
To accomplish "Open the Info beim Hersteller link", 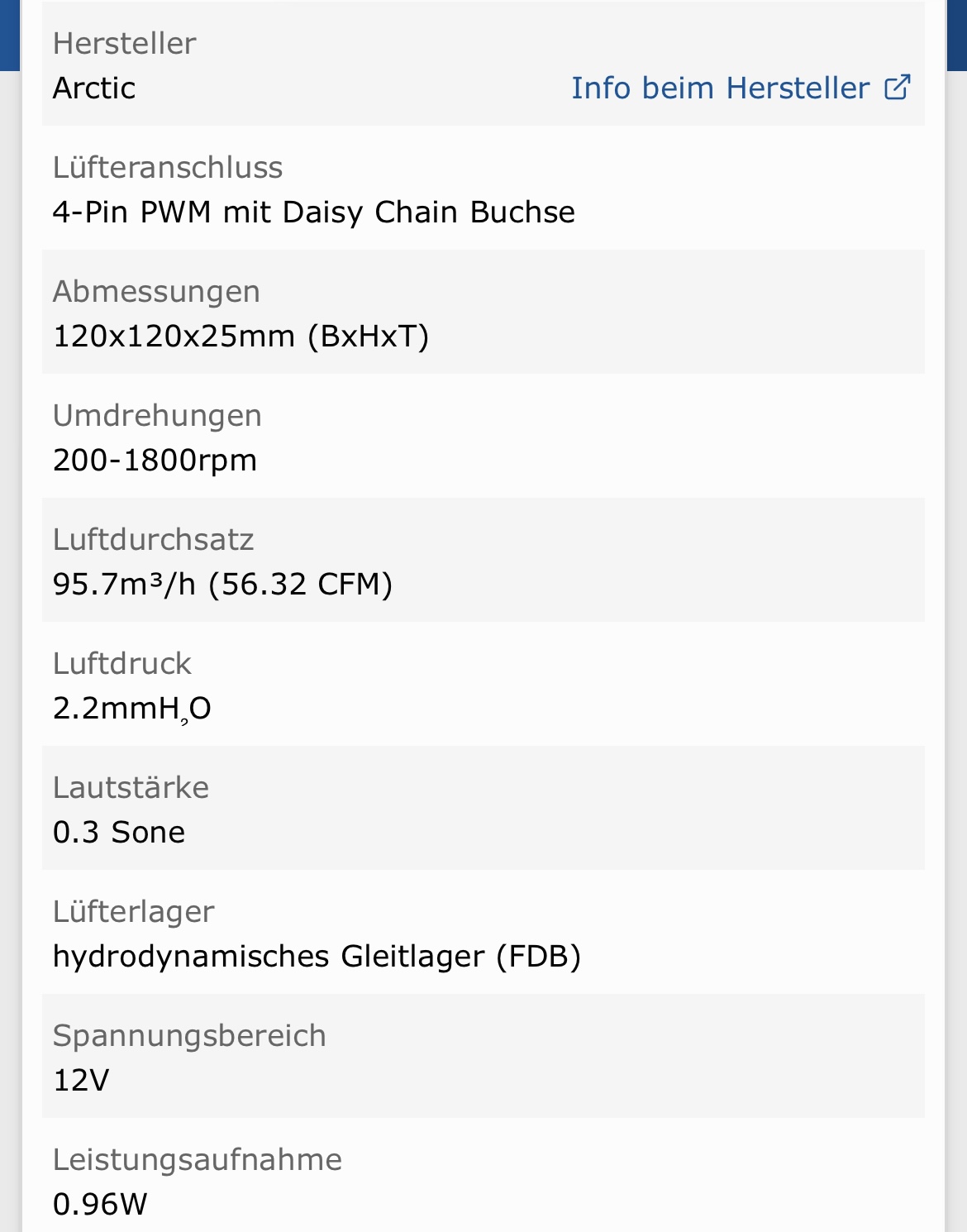I will coord(740,88).
